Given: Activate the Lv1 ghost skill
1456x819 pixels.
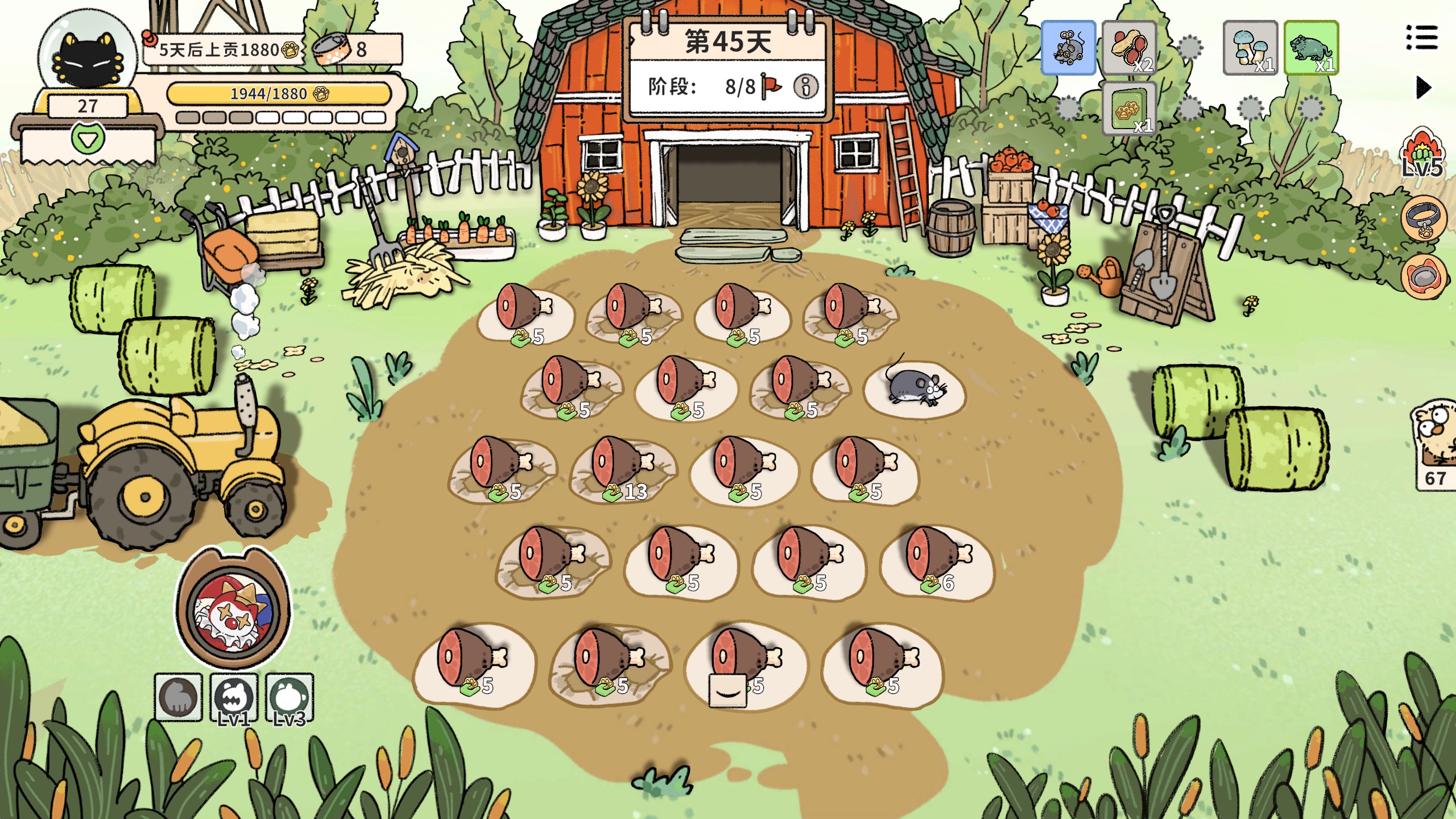Looking at the screenshot, I should pos(234,697).
